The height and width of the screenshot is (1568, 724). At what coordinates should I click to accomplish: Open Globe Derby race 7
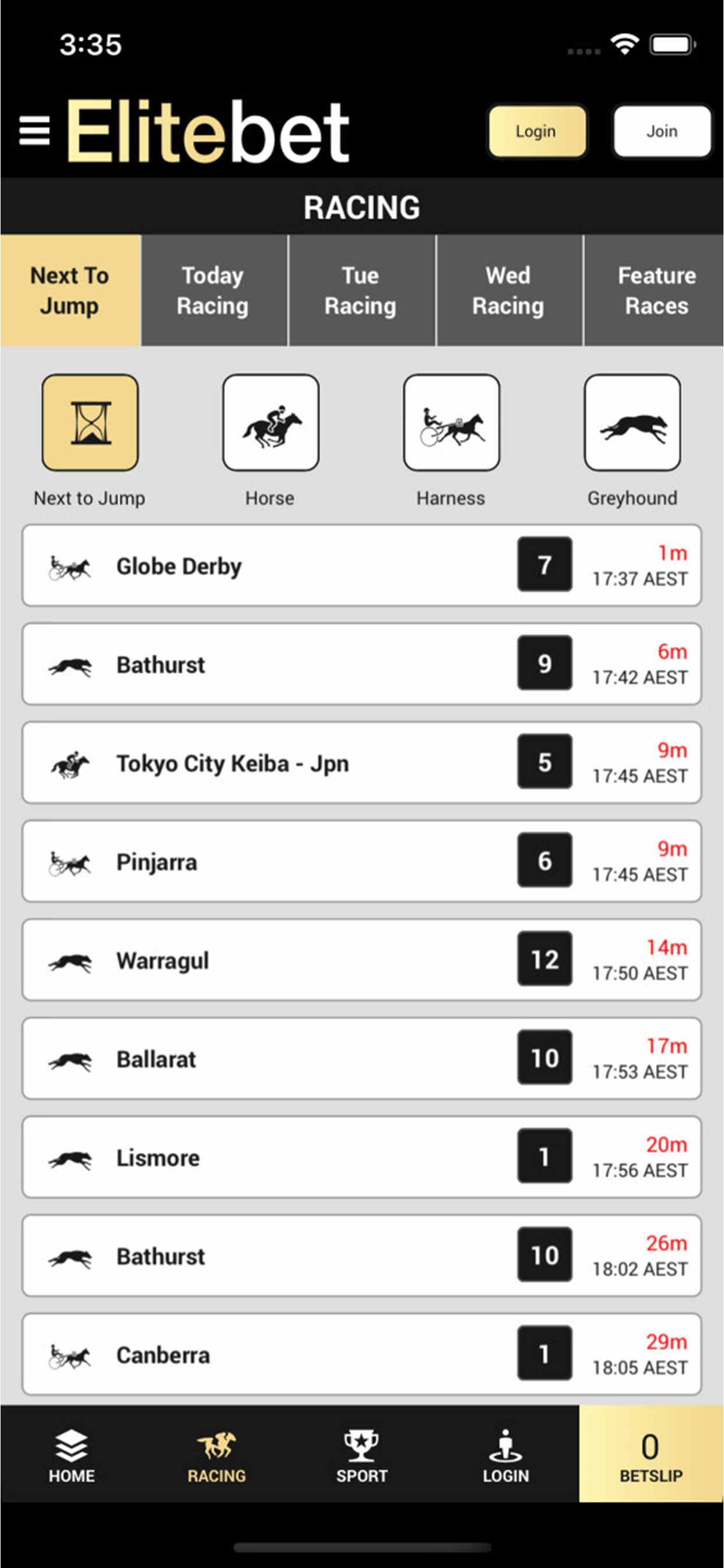pyautogui.click(x=362, y=565)
